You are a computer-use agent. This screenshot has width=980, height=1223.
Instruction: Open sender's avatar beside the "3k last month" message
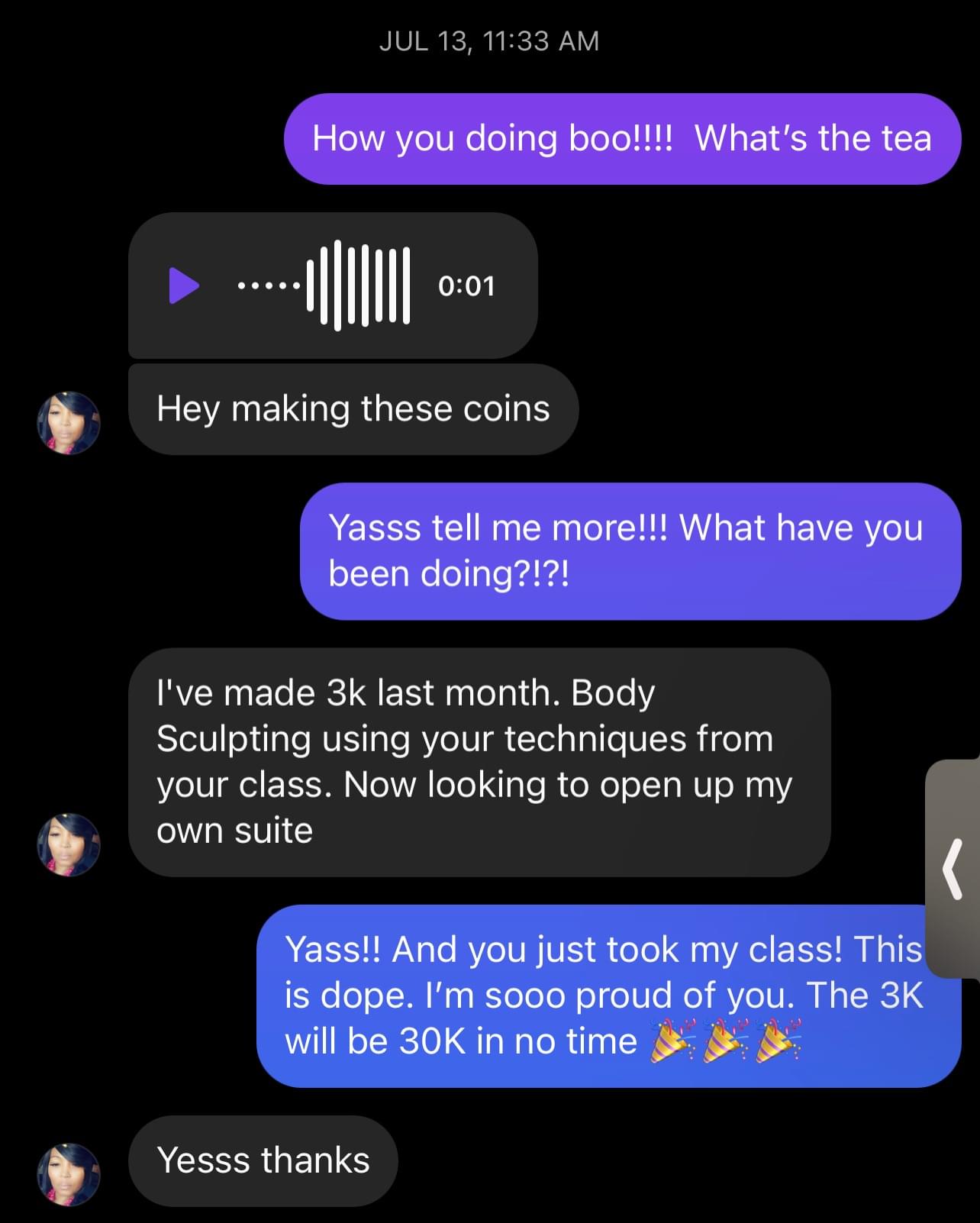69,844
